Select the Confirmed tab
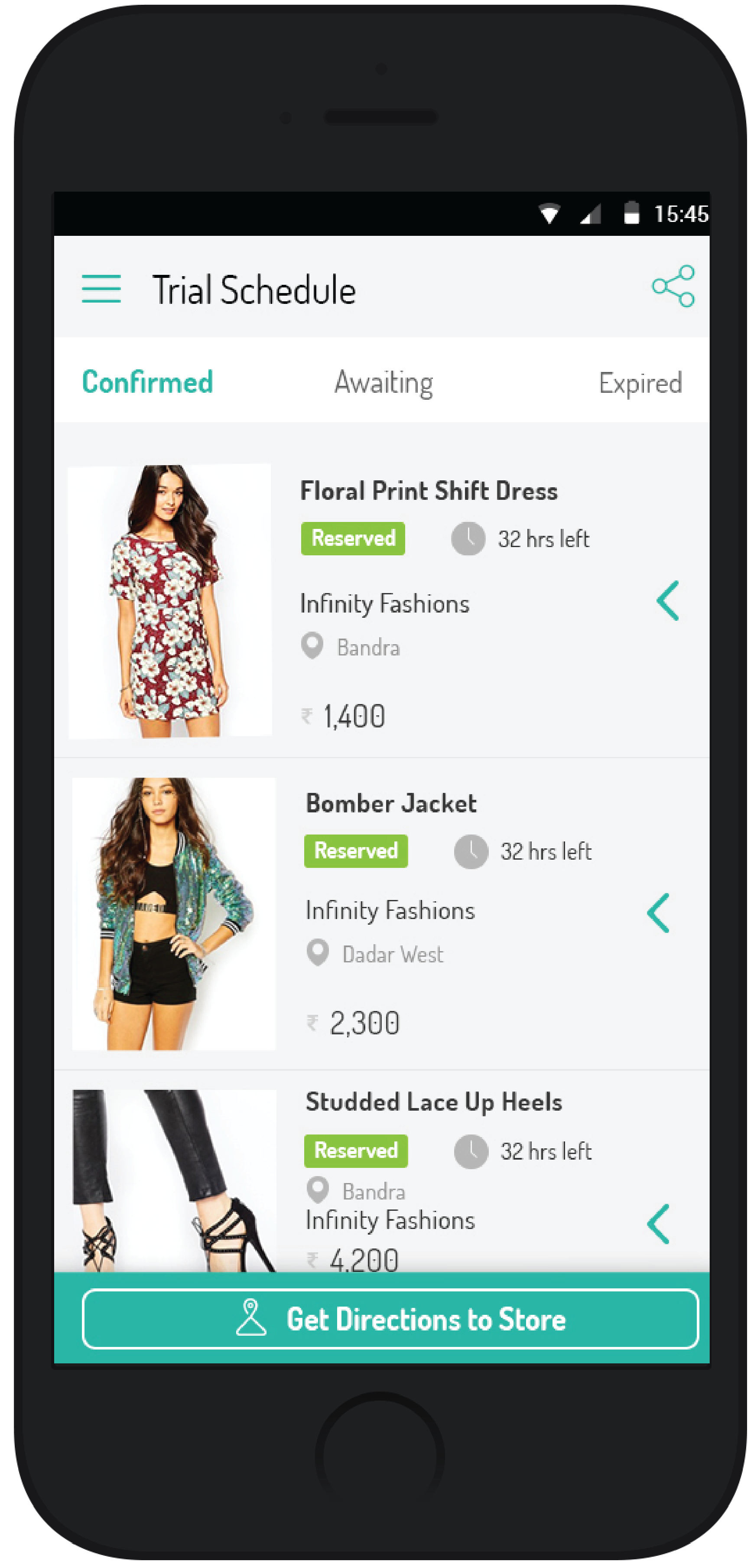Image resolution: width=754 pixels, height=1568 pixels. pyautogui.click(x=147, y=382)
